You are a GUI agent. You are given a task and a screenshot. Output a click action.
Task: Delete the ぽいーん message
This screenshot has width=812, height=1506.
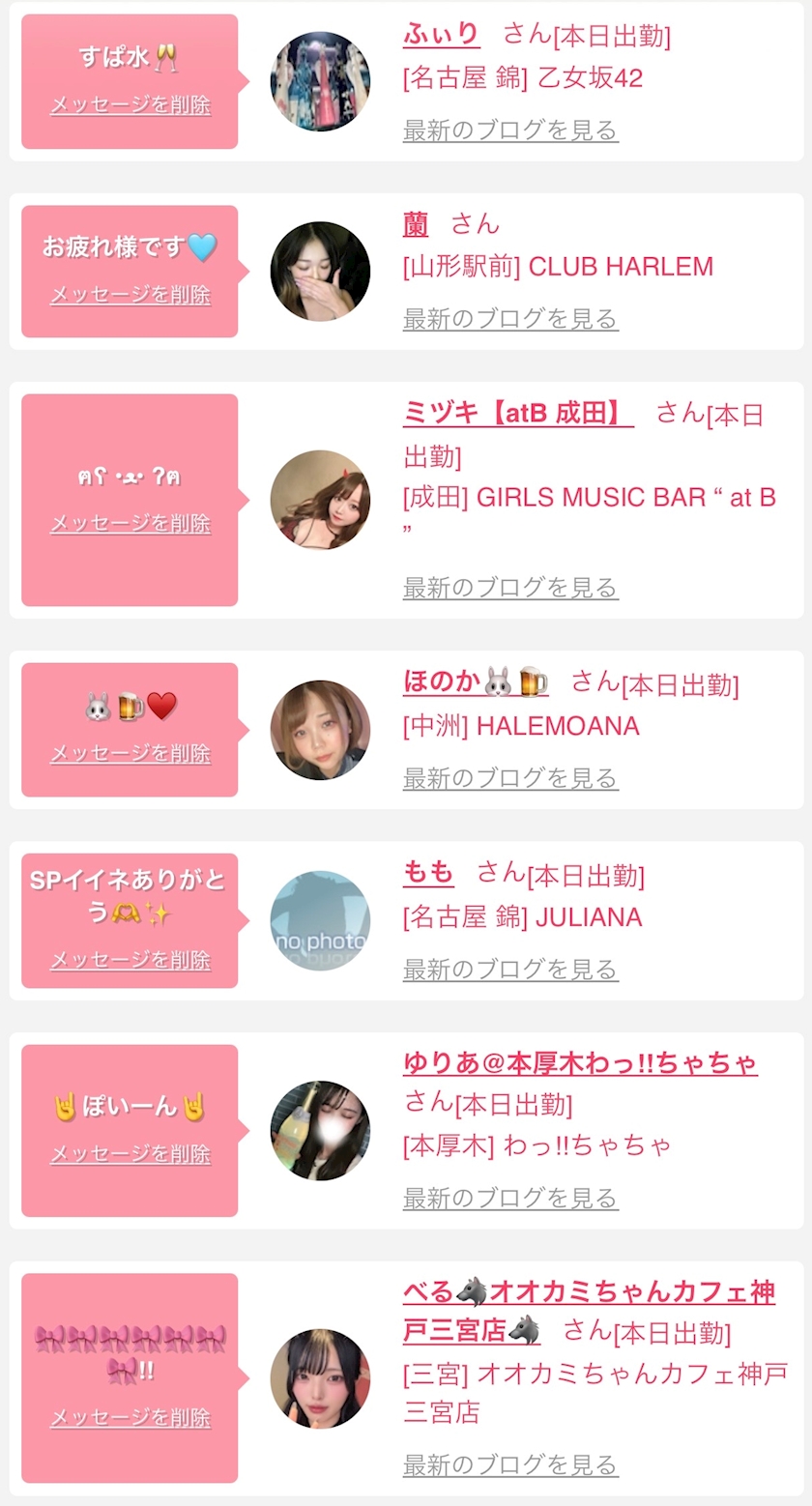[130, 1153]
